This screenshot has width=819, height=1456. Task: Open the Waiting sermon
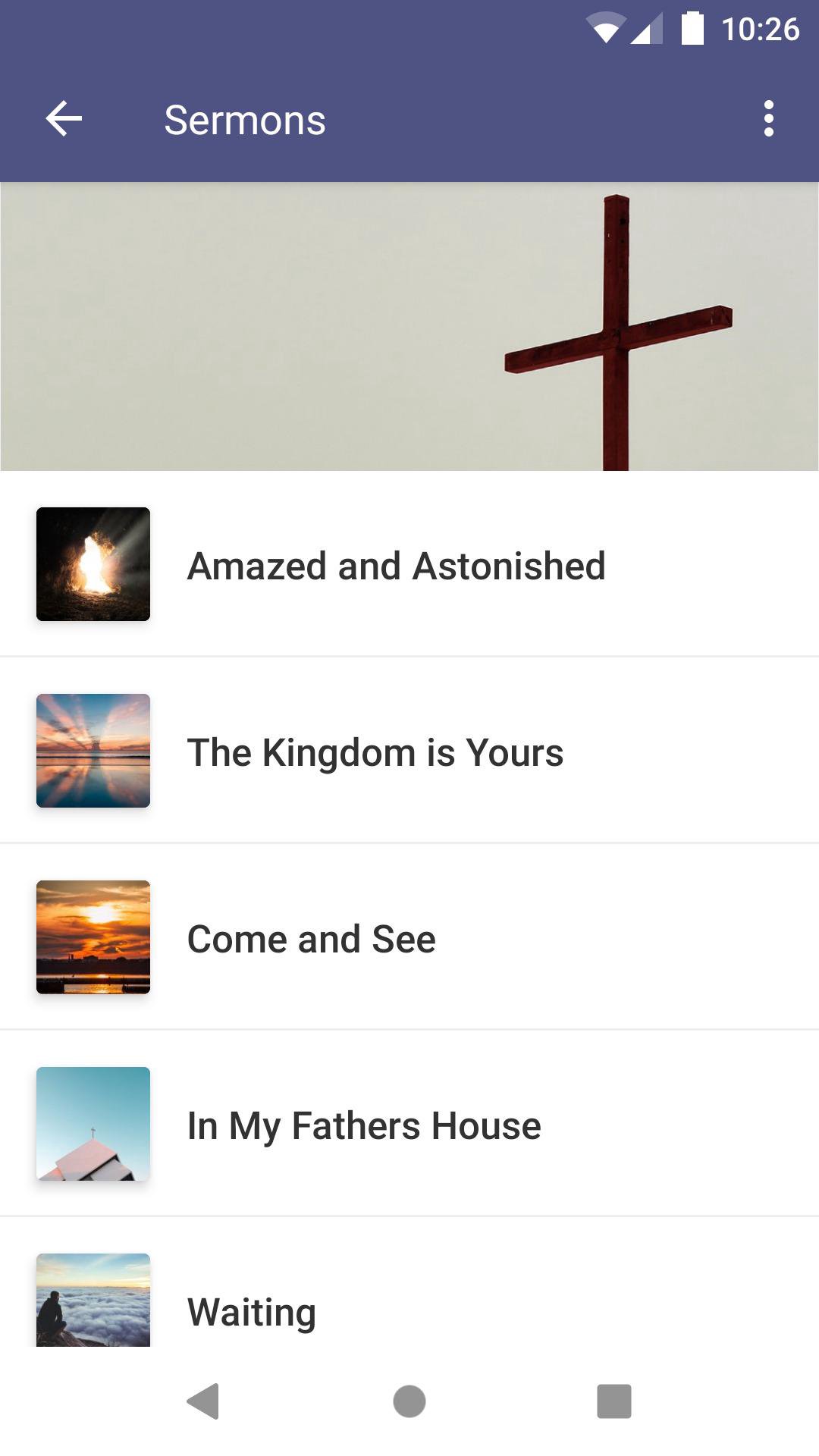pos(252,1310)
